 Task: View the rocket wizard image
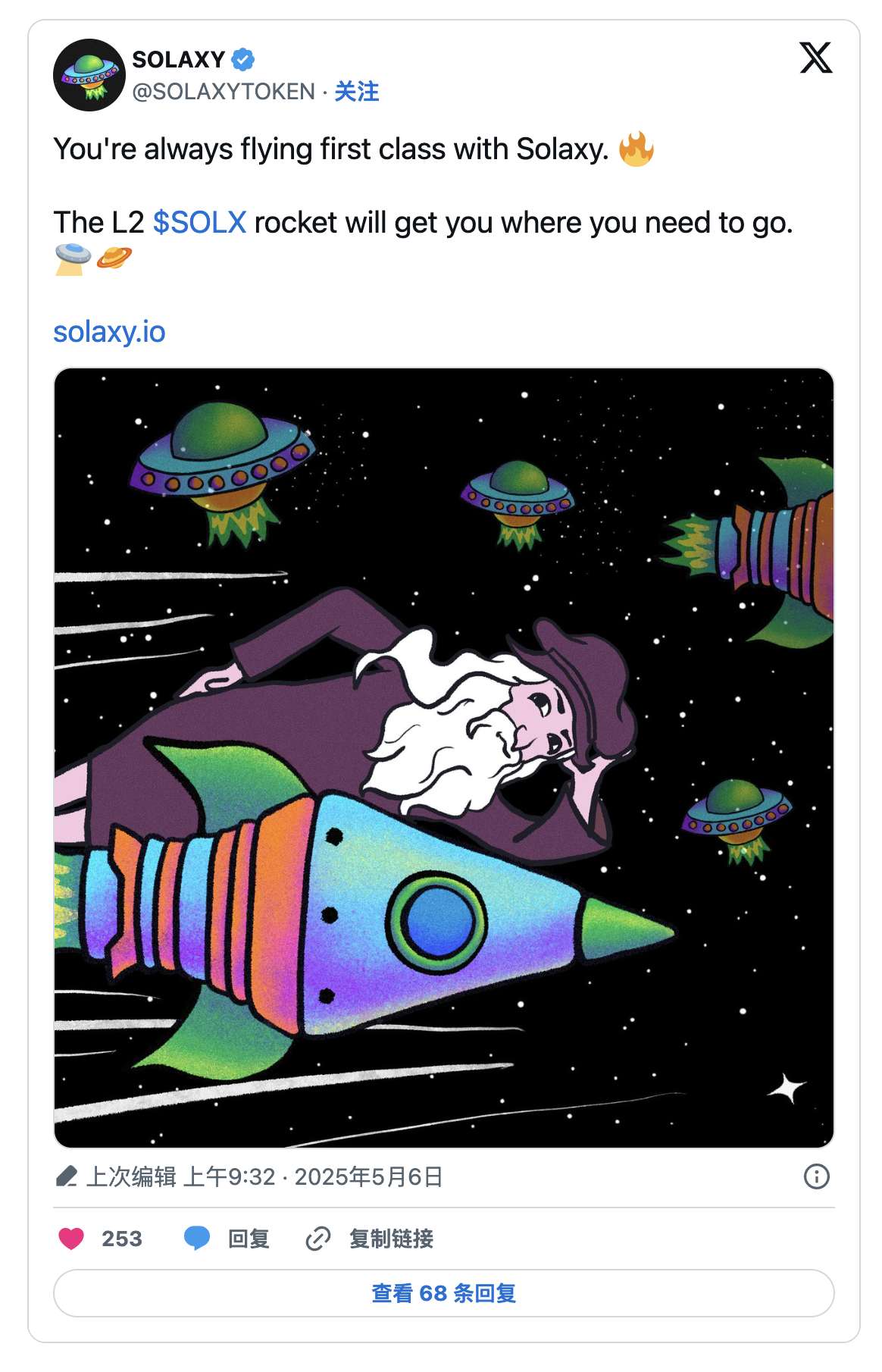(443, 757)
